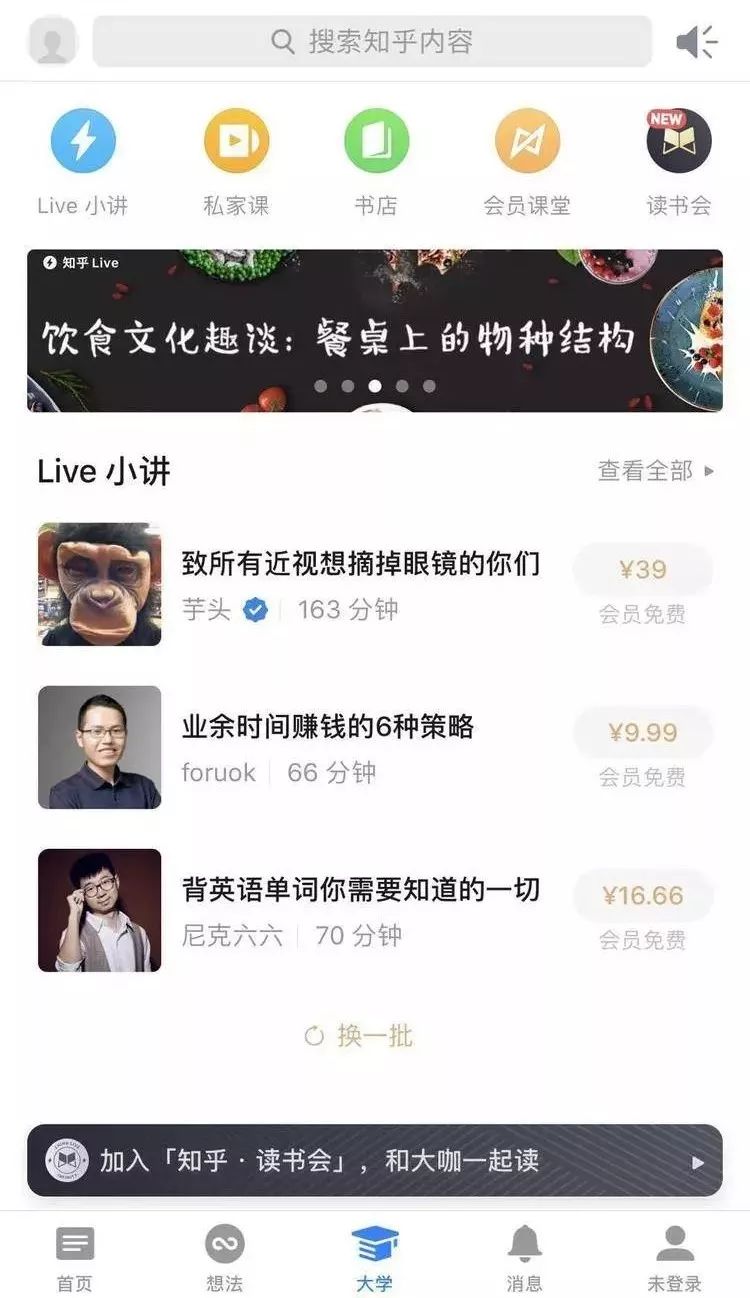
Task: Open 业余时间赚钱的6种策略 Live
Action: (328, 727)
